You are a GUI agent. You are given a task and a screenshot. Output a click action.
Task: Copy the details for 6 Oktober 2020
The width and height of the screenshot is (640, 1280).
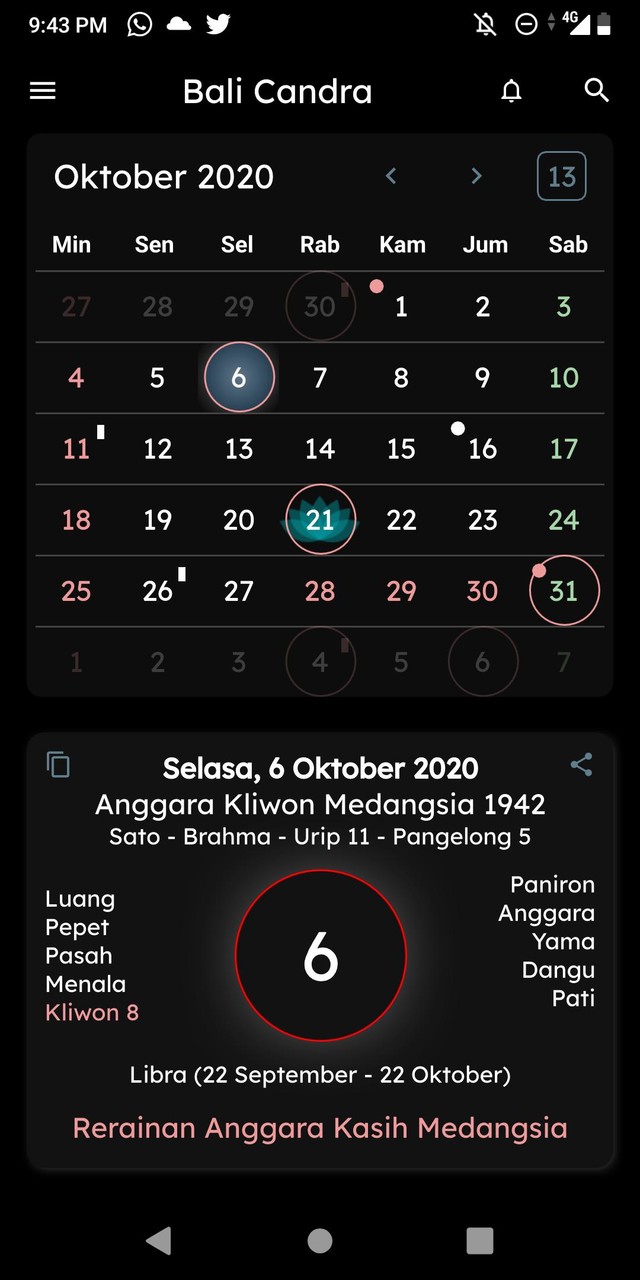pos(59,765)
